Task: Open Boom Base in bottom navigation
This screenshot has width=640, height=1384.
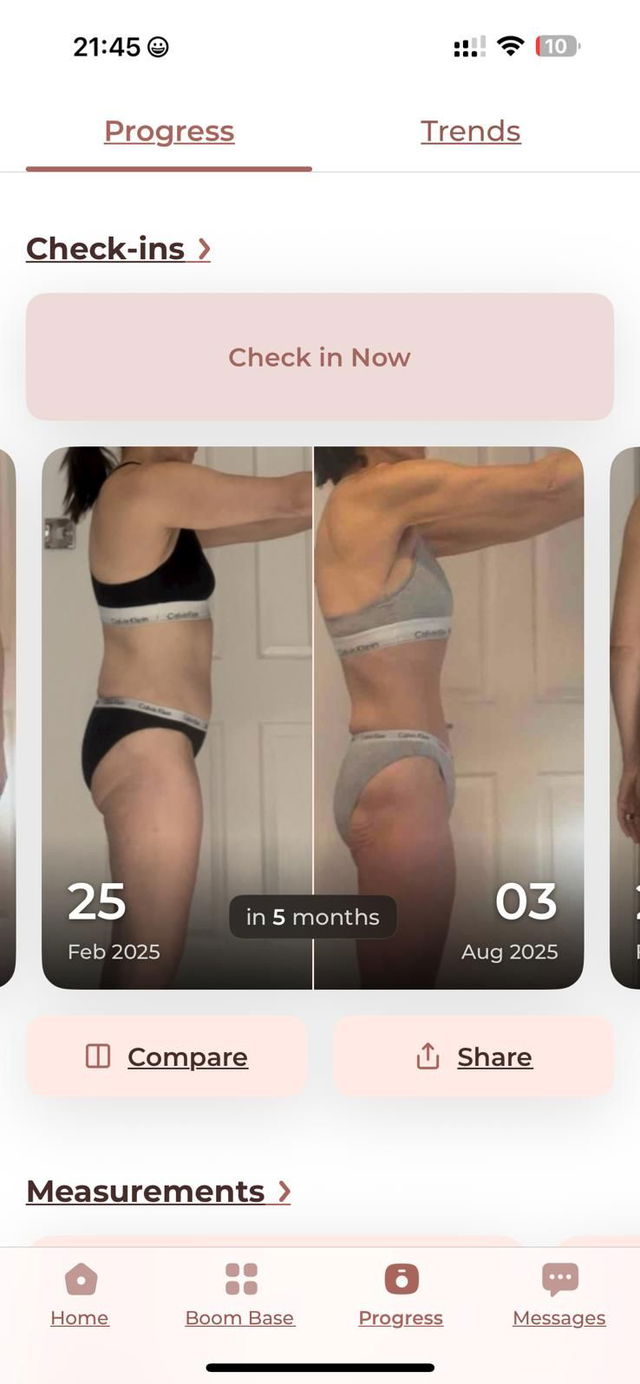Action: [240, 1294]
